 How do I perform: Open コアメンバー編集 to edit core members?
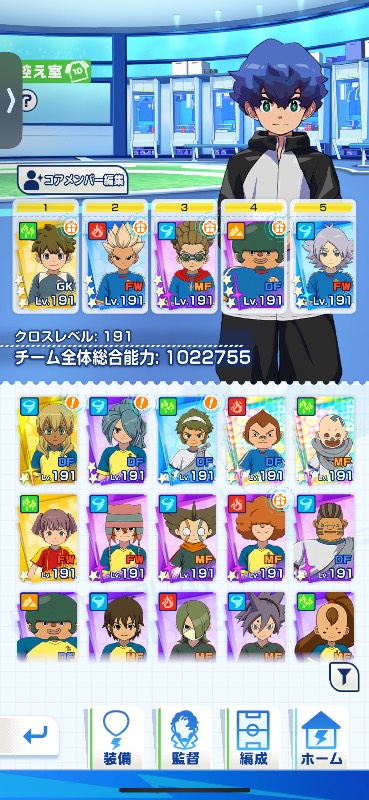click(72, 180)
